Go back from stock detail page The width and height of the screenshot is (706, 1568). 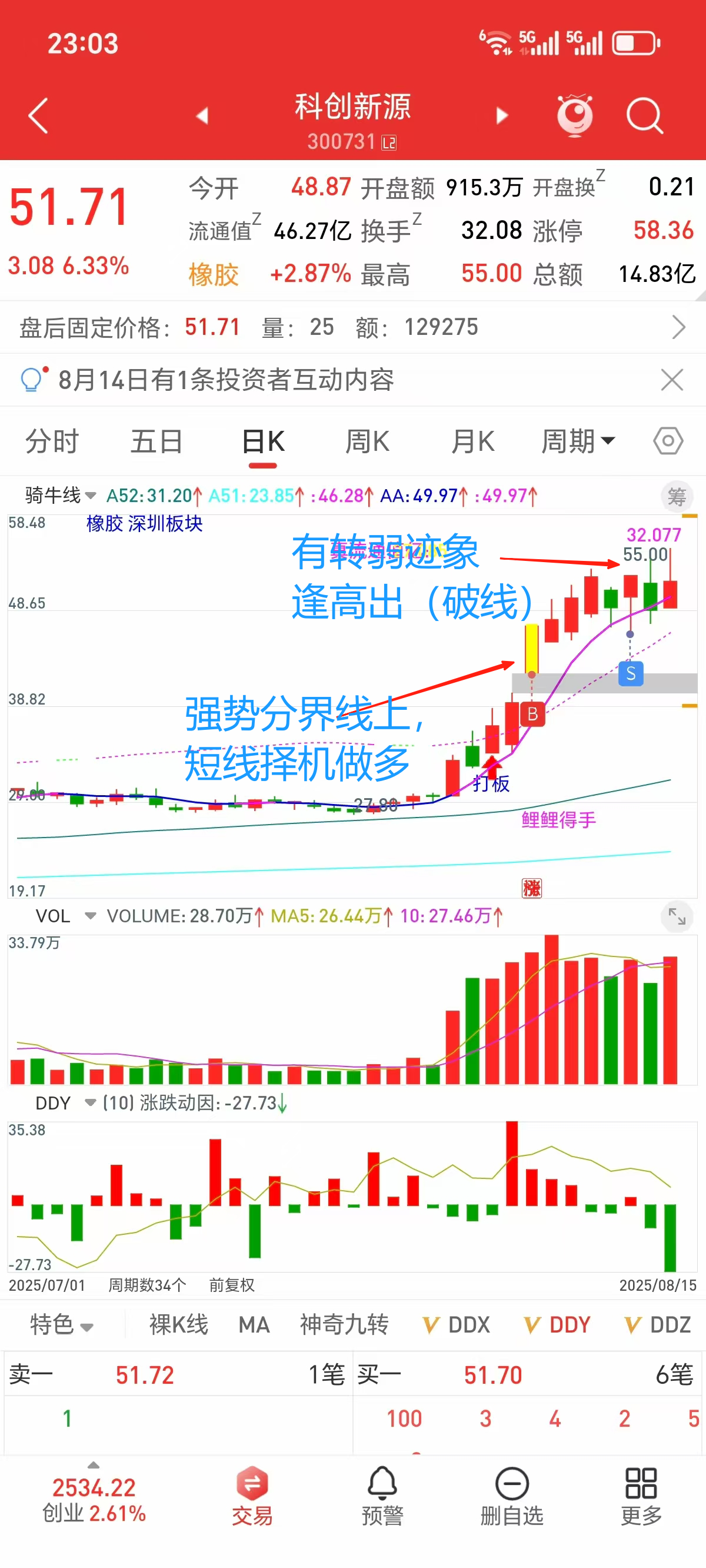[38, 115]
